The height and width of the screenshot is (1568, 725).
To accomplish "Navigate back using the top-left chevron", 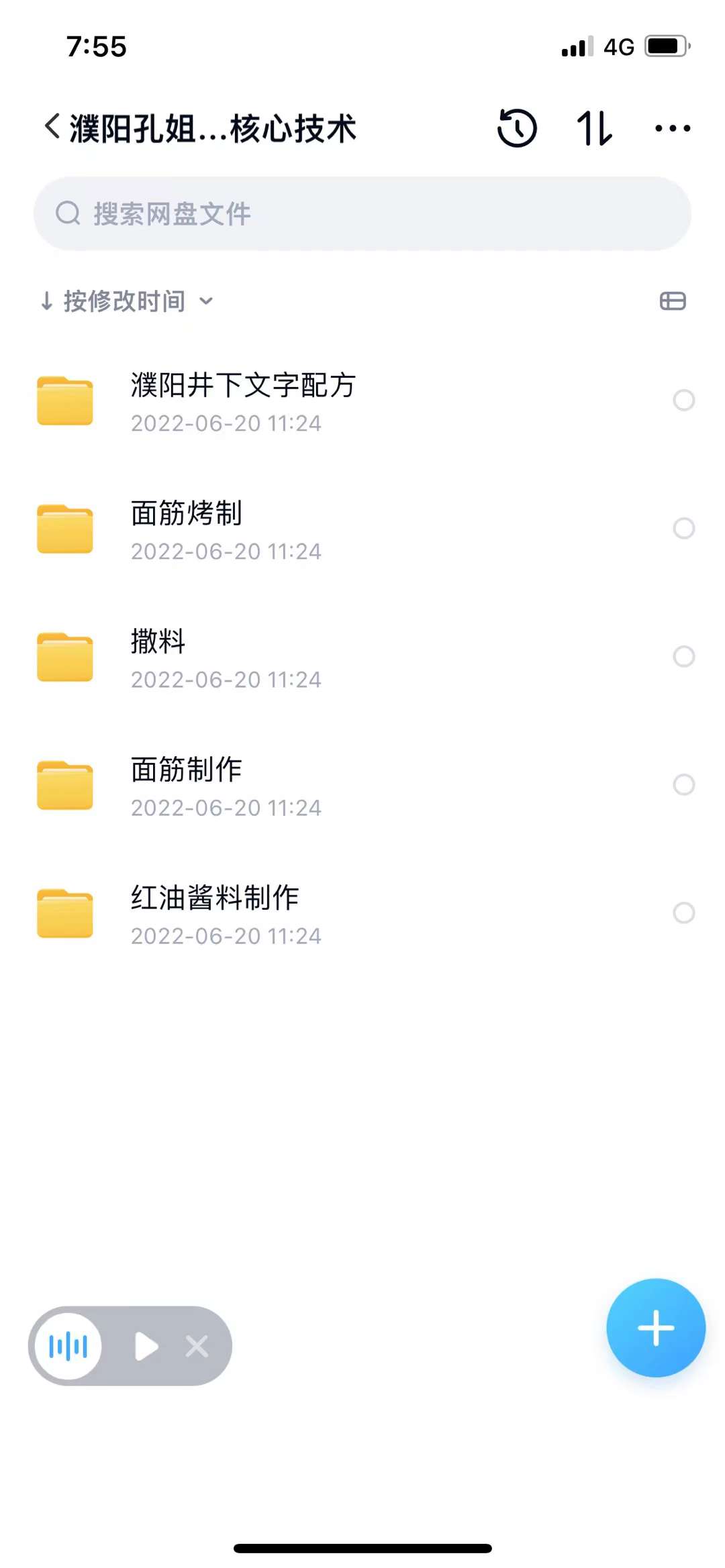I will point(51,126).
